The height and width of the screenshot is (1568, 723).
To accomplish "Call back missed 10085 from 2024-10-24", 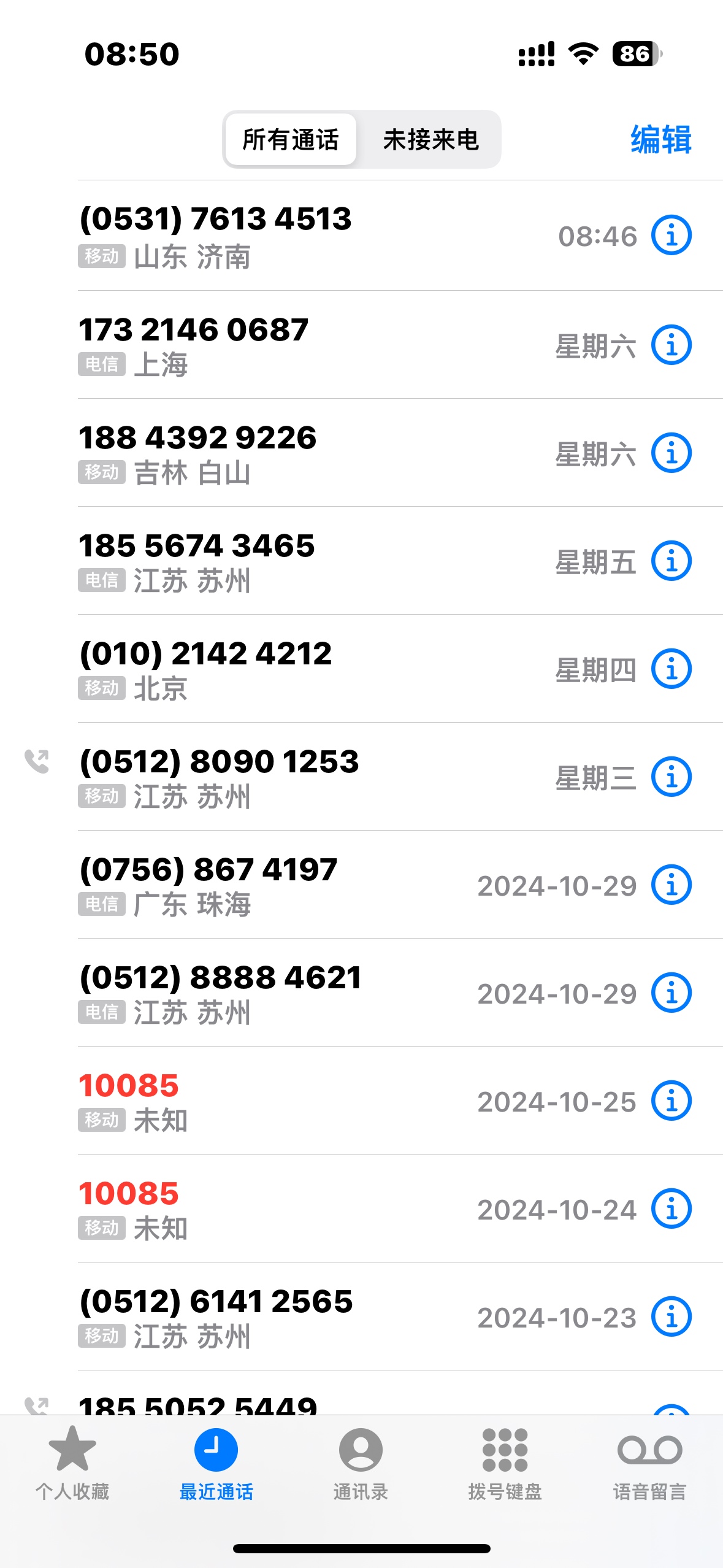I will 362,1209.
